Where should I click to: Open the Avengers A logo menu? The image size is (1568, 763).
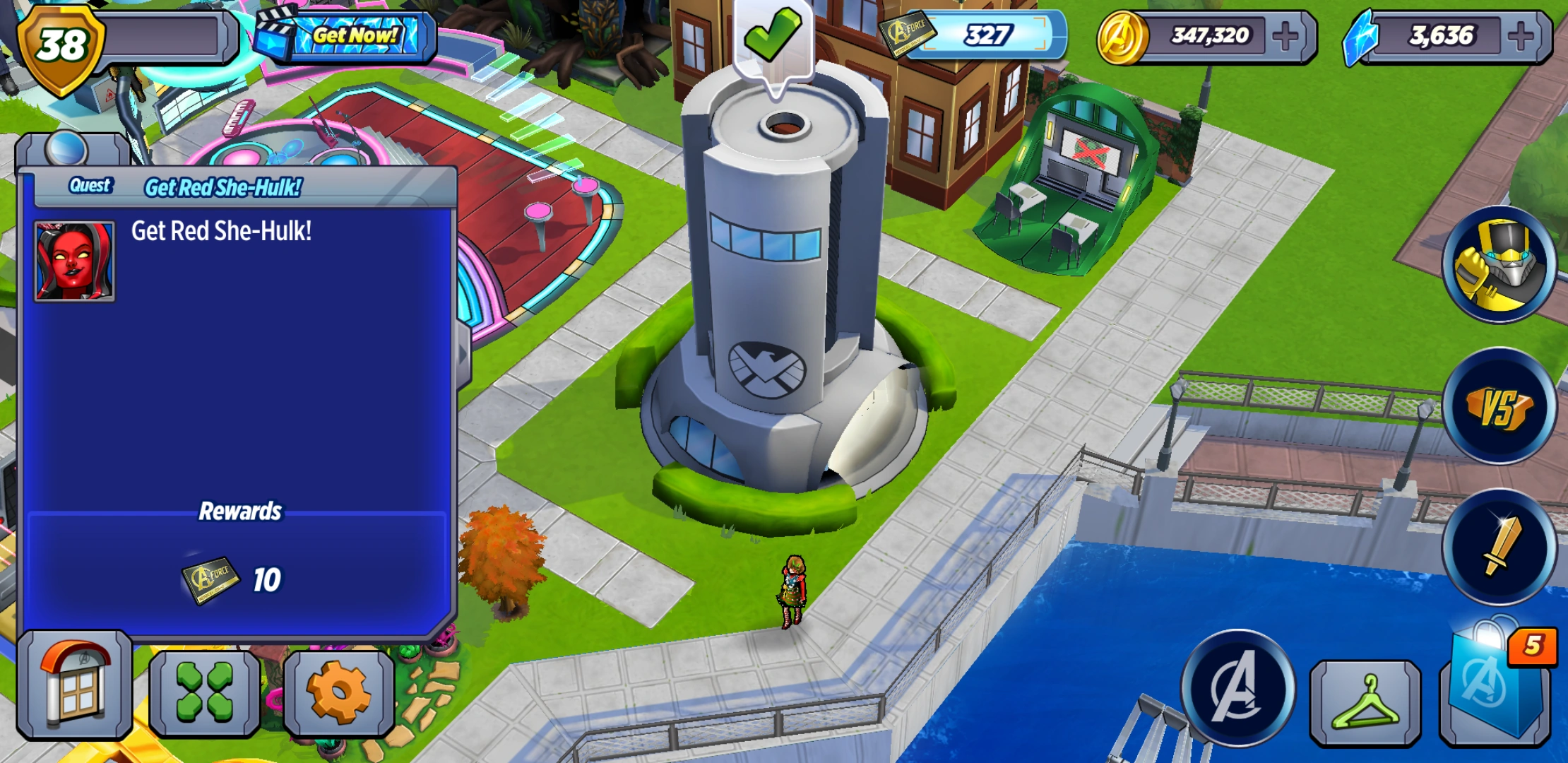coord(1237,688)
